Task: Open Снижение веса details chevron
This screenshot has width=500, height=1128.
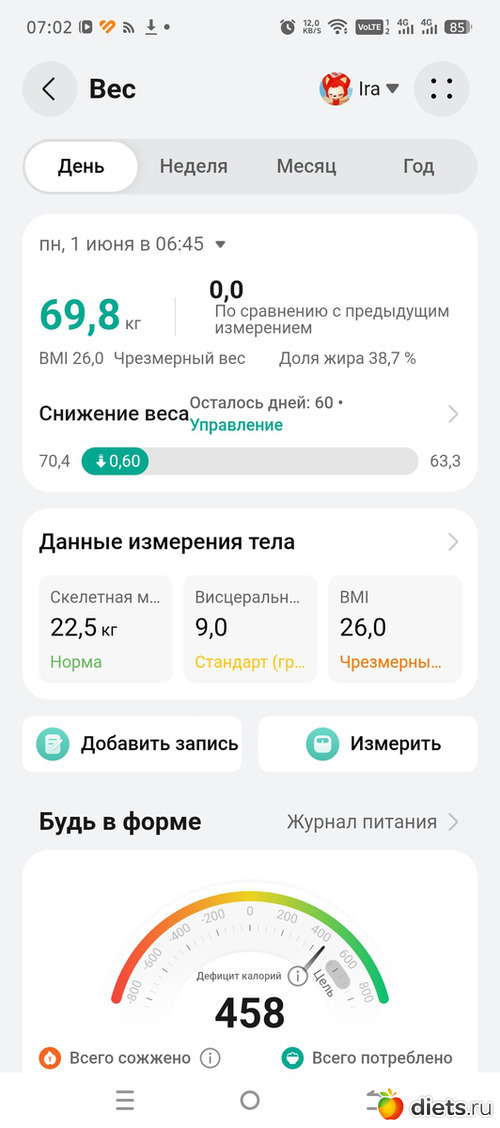Action: (x=453, y=414)
